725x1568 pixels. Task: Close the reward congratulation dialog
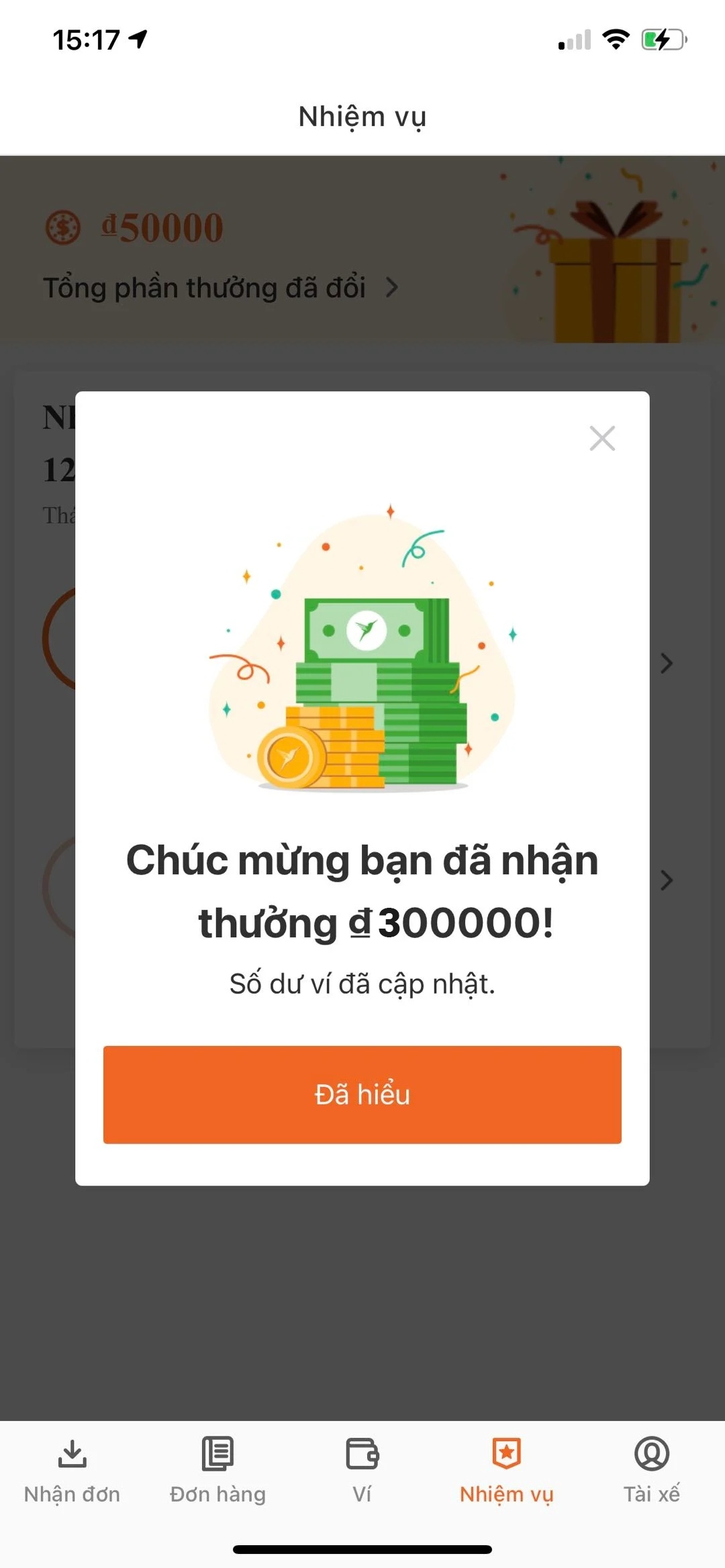point(601,438)
